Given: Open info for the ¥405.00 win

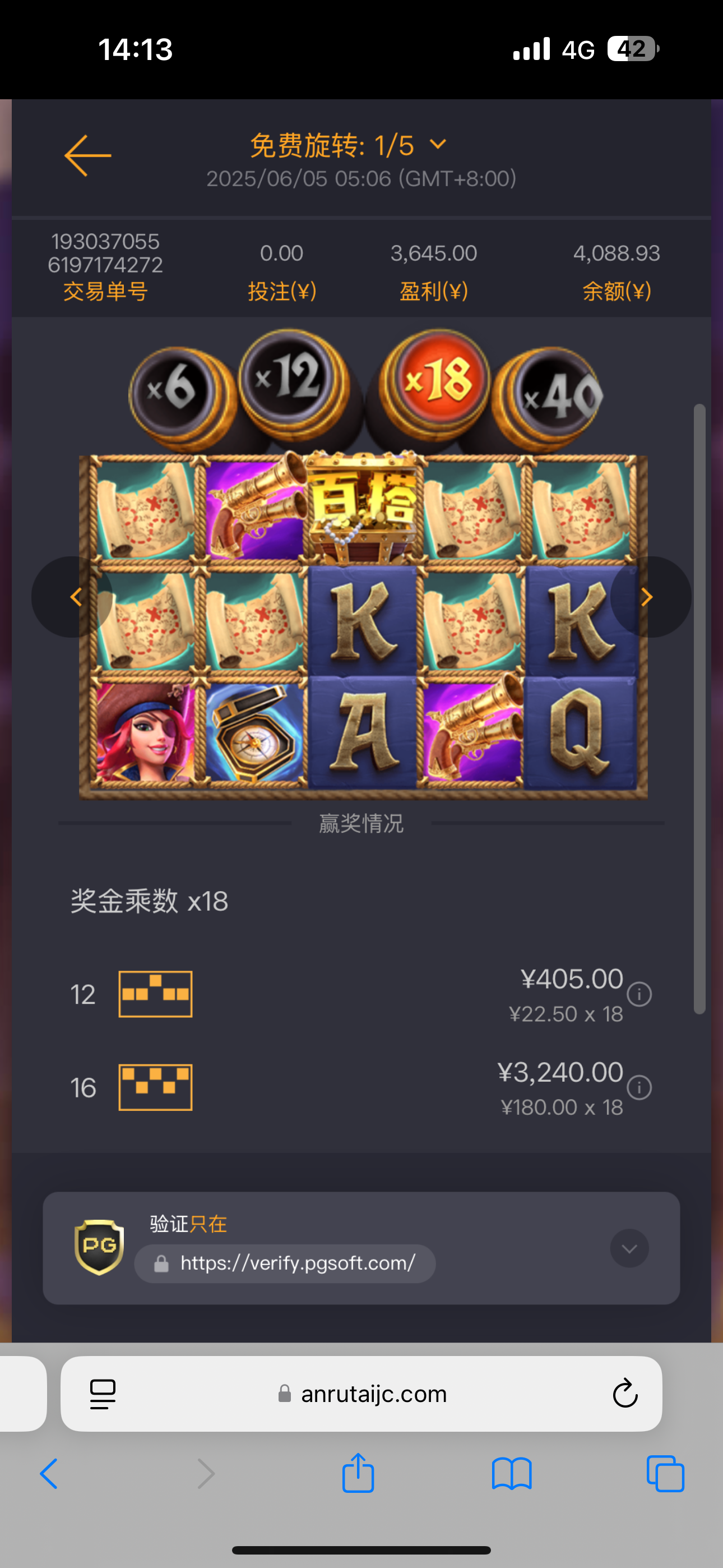Looking at the screenshot, I should pos(639,995).
